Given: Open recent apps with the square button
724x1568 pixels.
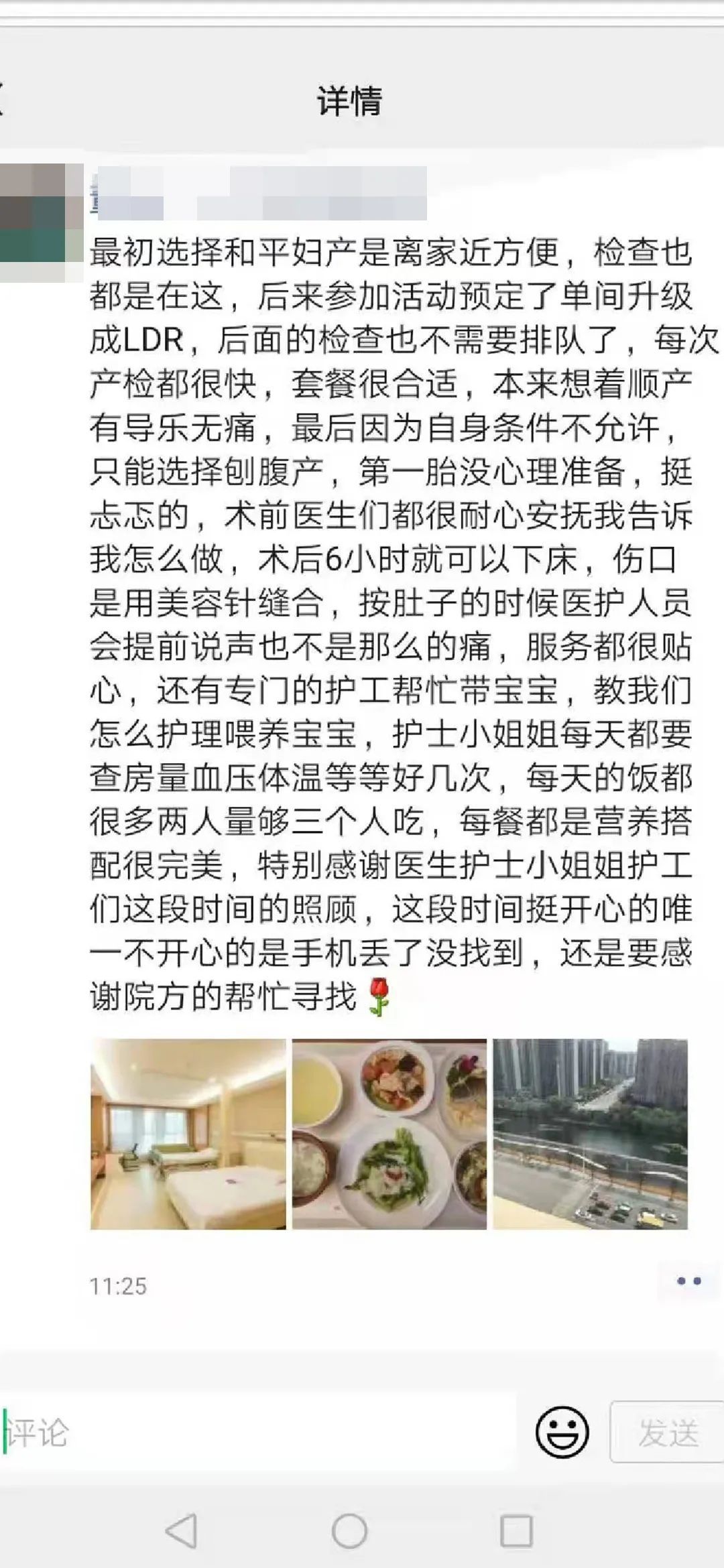Looking at the screenshot, I should tap(516, 1530).
